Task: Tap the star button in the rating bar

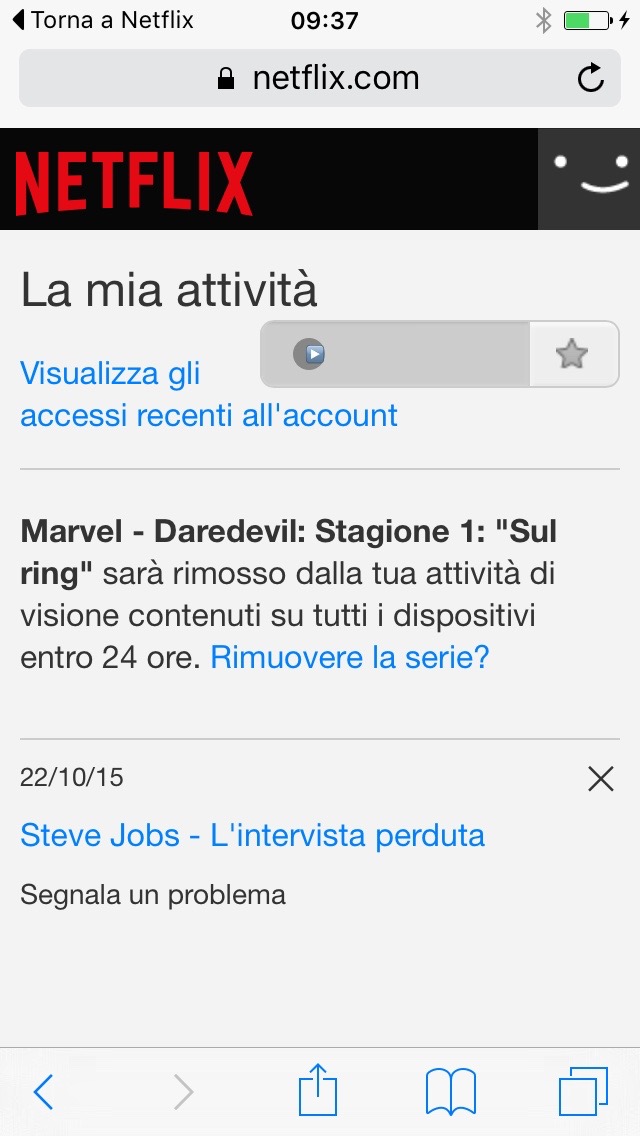Action: click(x=572, y=354)
